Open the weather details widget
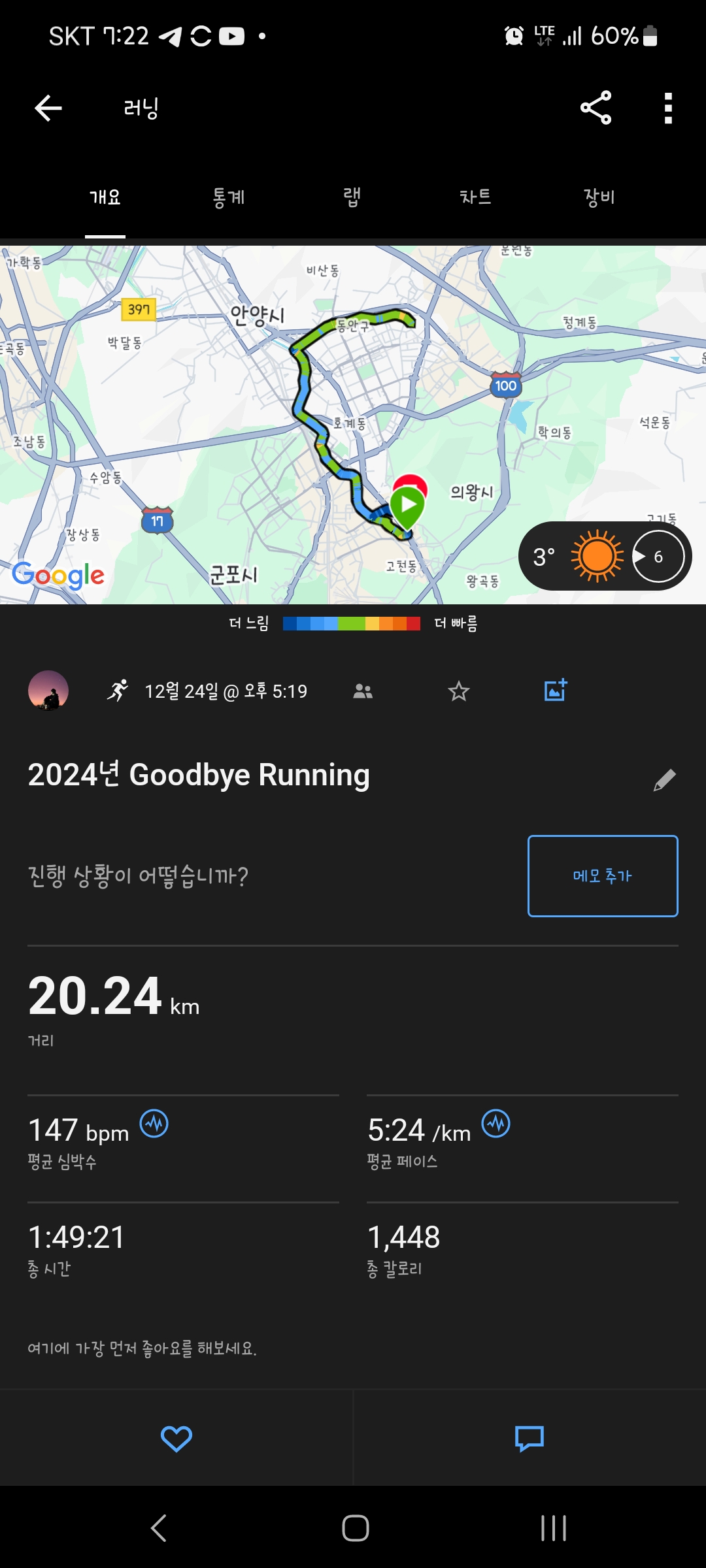Viewport: 706px width, 1568px height. (604, 556)
